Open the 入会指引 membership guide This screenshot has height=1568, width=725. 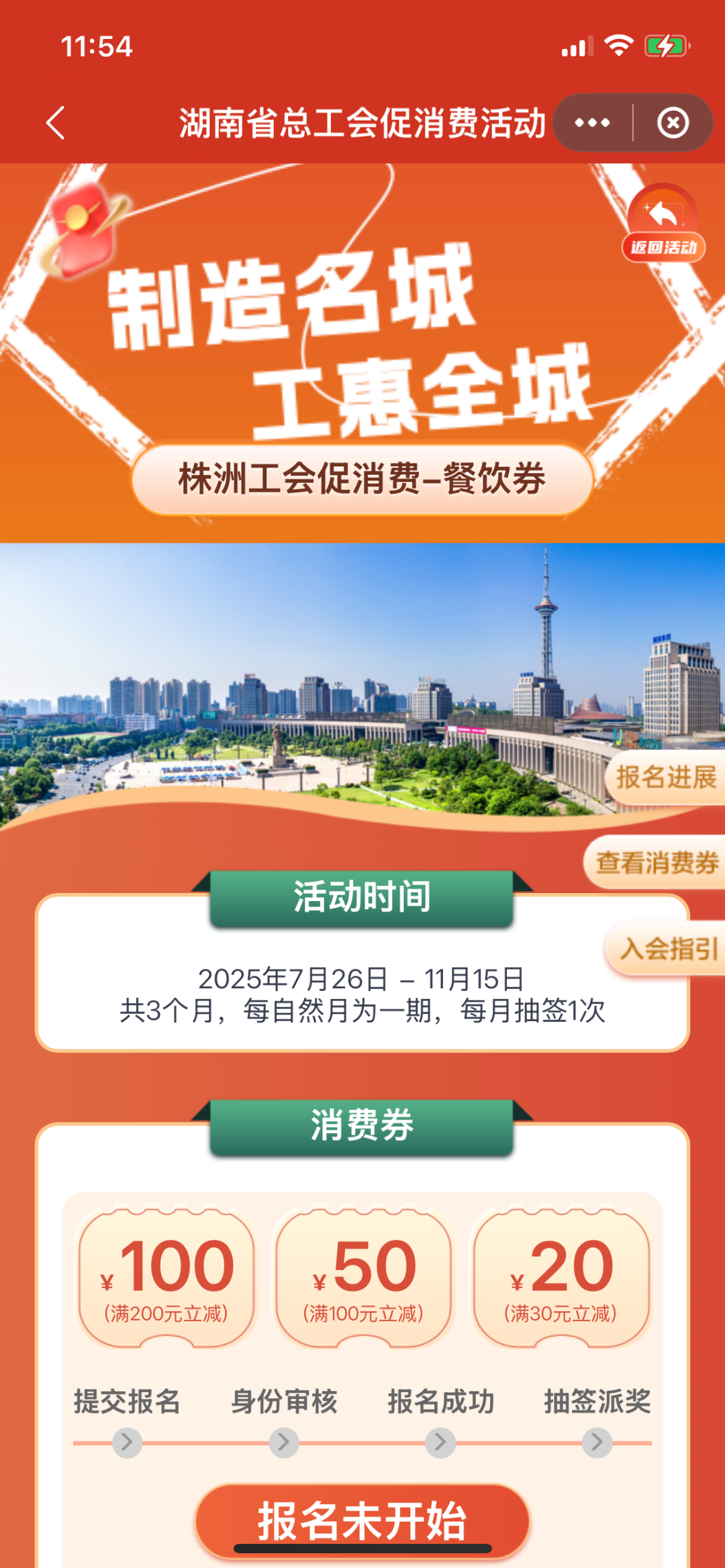tap(667, 948)
